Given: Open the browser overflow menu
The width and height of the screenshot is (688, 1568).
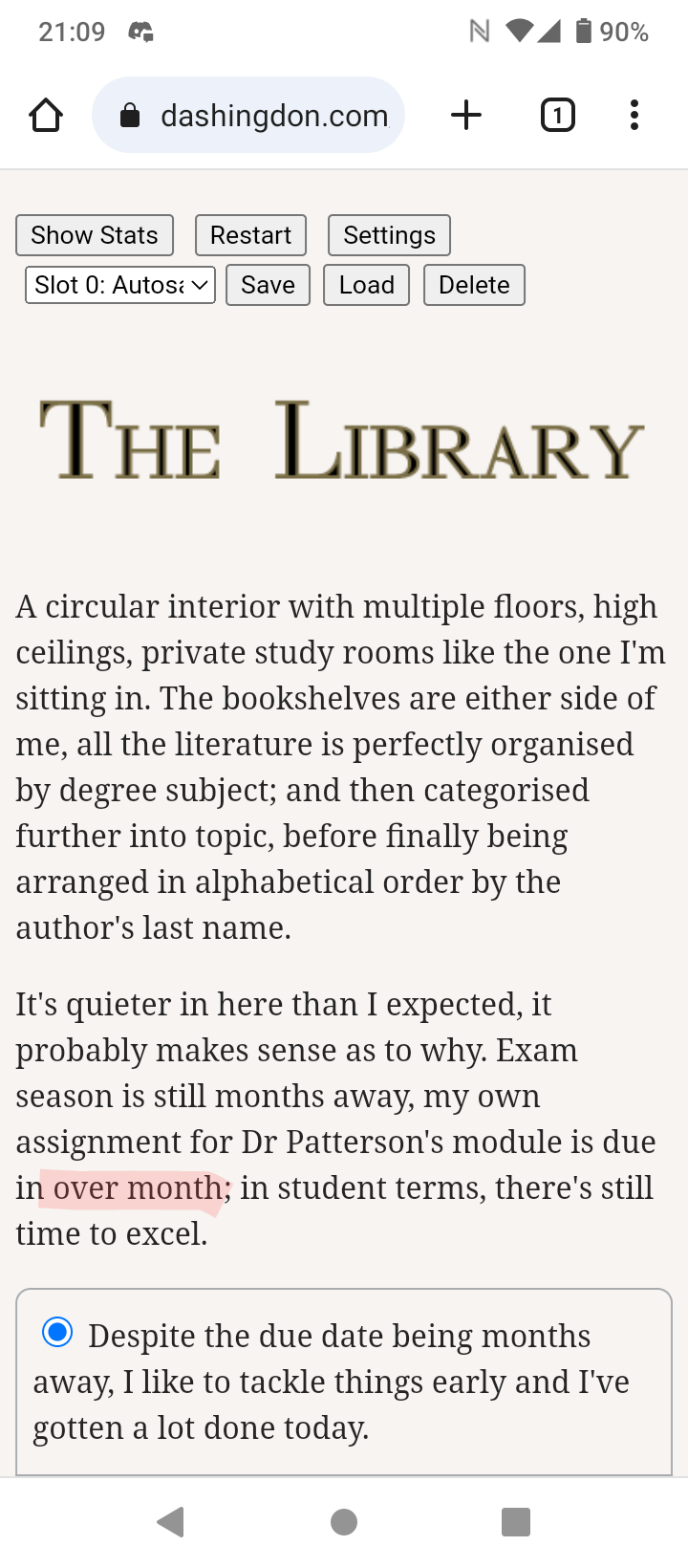Looking at the screenshot, I should pyautogui.click(x=634, y=116).
